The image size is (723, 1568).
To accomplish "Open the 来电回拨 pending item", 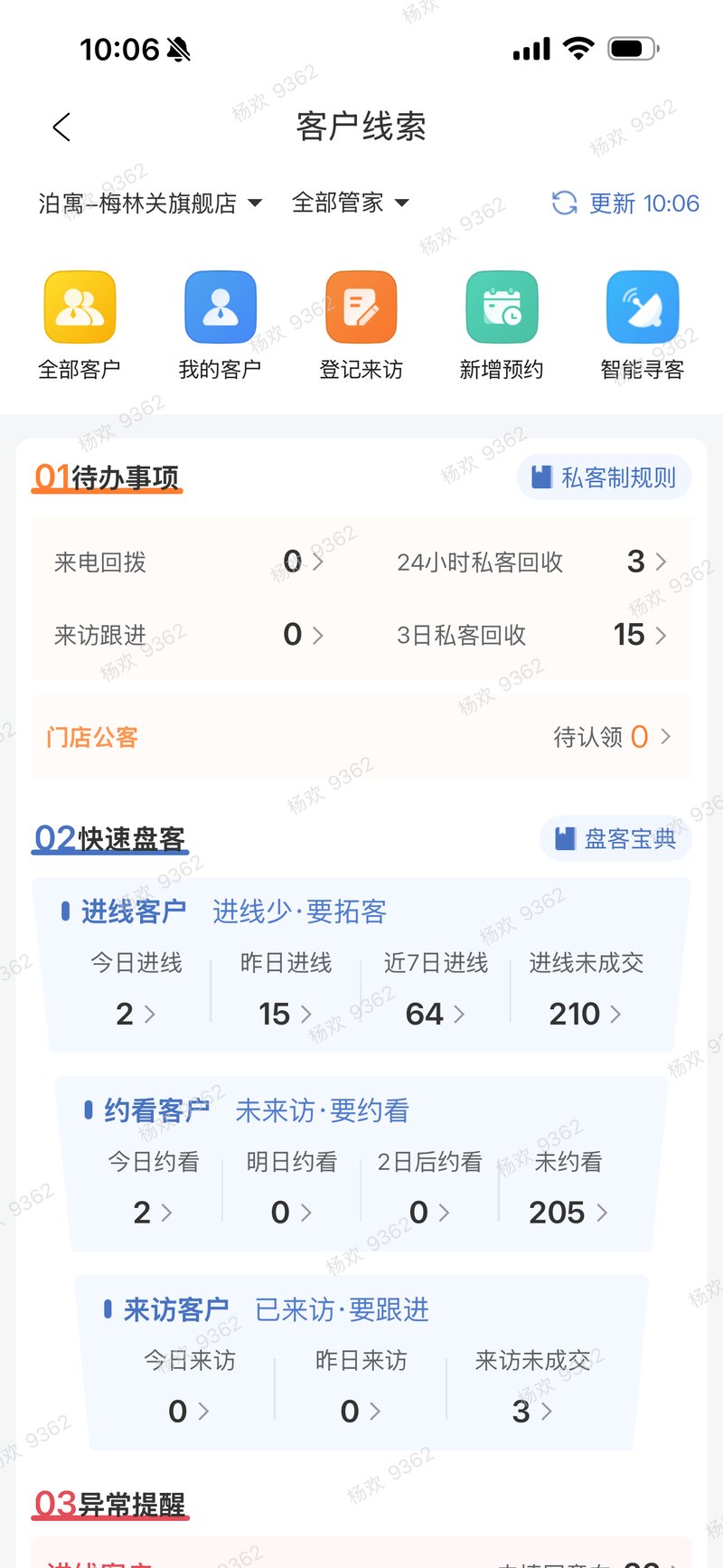I will click(x=189, y=562).
